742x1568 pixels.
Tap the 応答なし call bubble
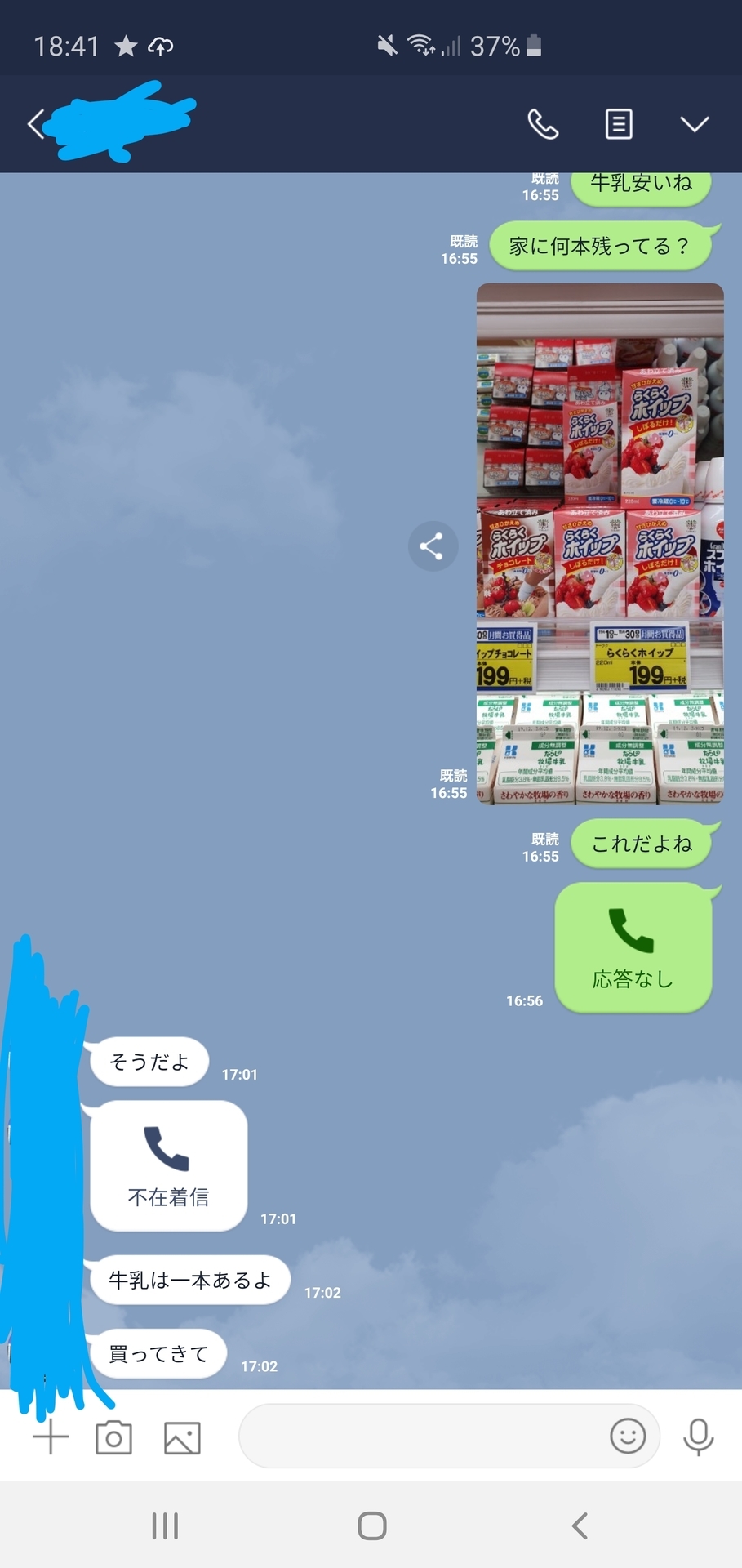point(633,947)
